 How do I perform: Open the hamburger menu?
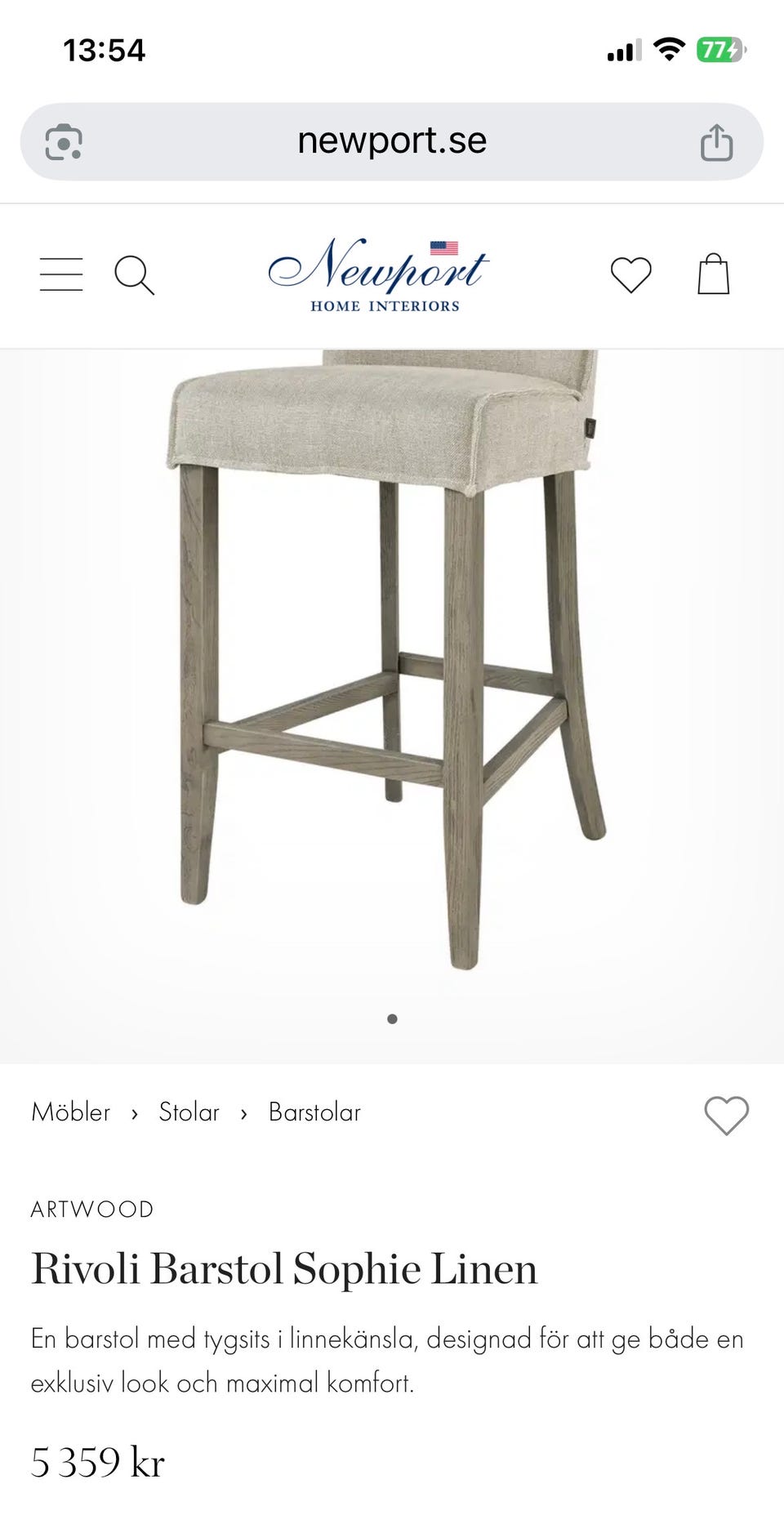(61, 274)
